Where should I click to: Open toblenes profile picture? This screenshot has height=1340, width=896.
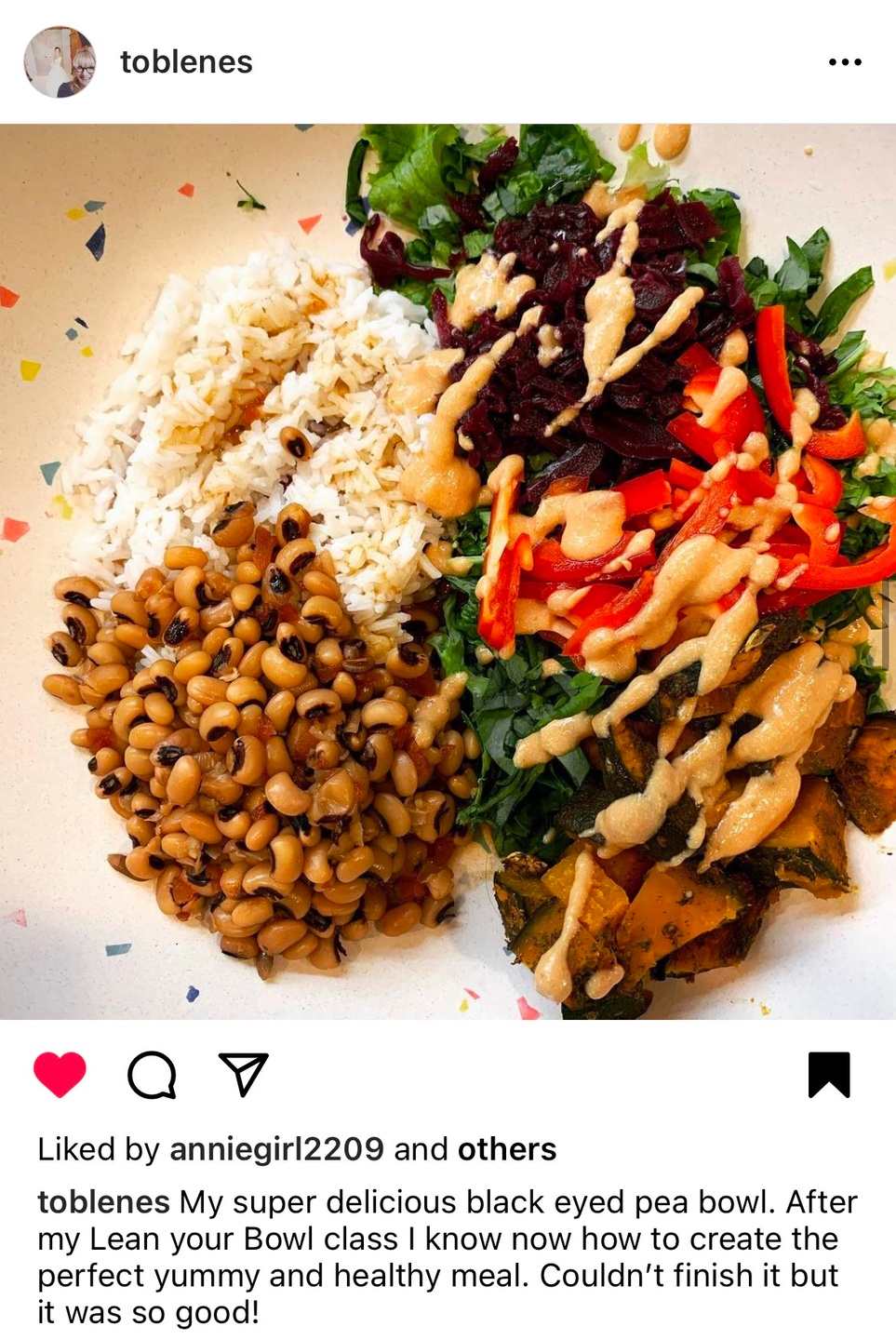click(x=60, y=62)
